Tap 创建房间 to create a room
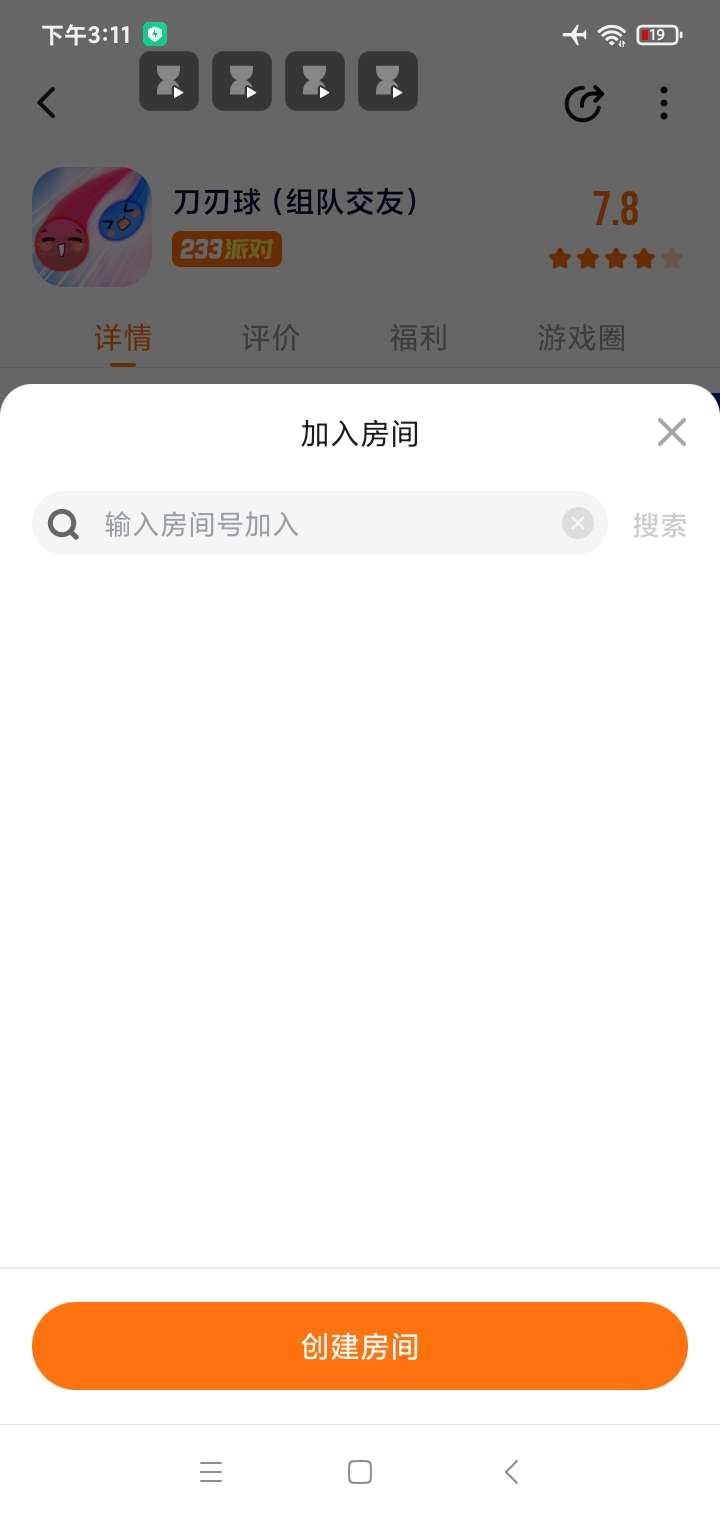 coord(360,1346)
